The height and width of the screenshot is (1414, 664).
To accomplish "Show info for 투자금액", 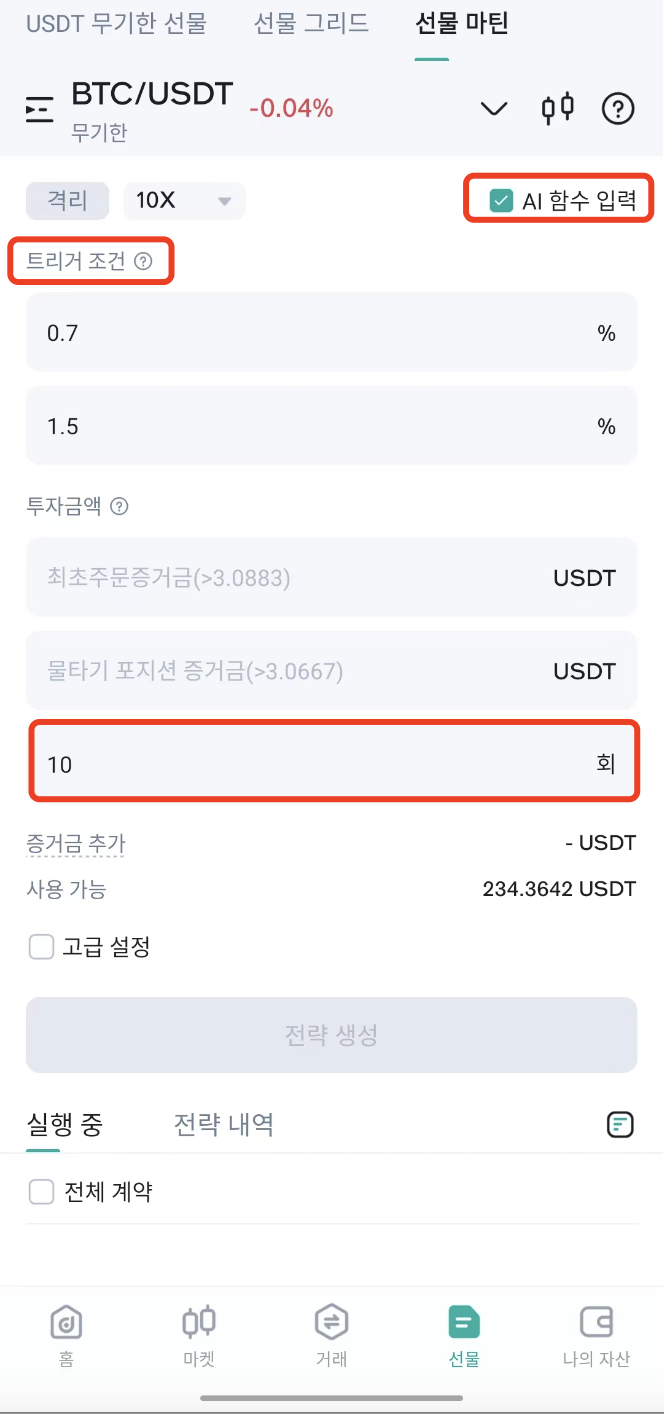I will coord(119,506).
